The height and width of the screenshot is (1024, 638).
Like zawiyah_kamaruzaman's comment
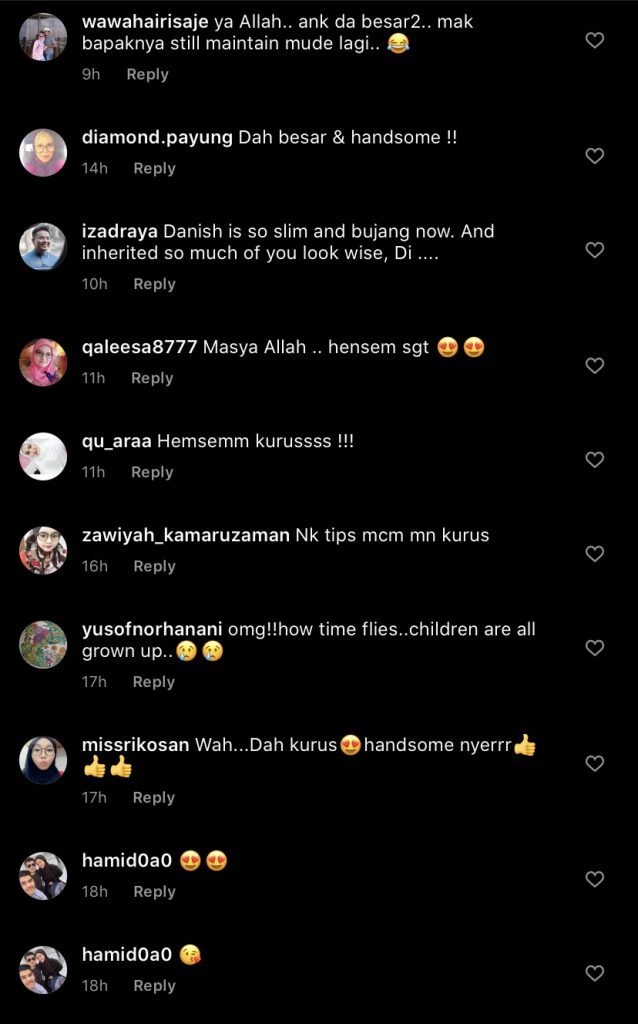(x=595, y=554)
